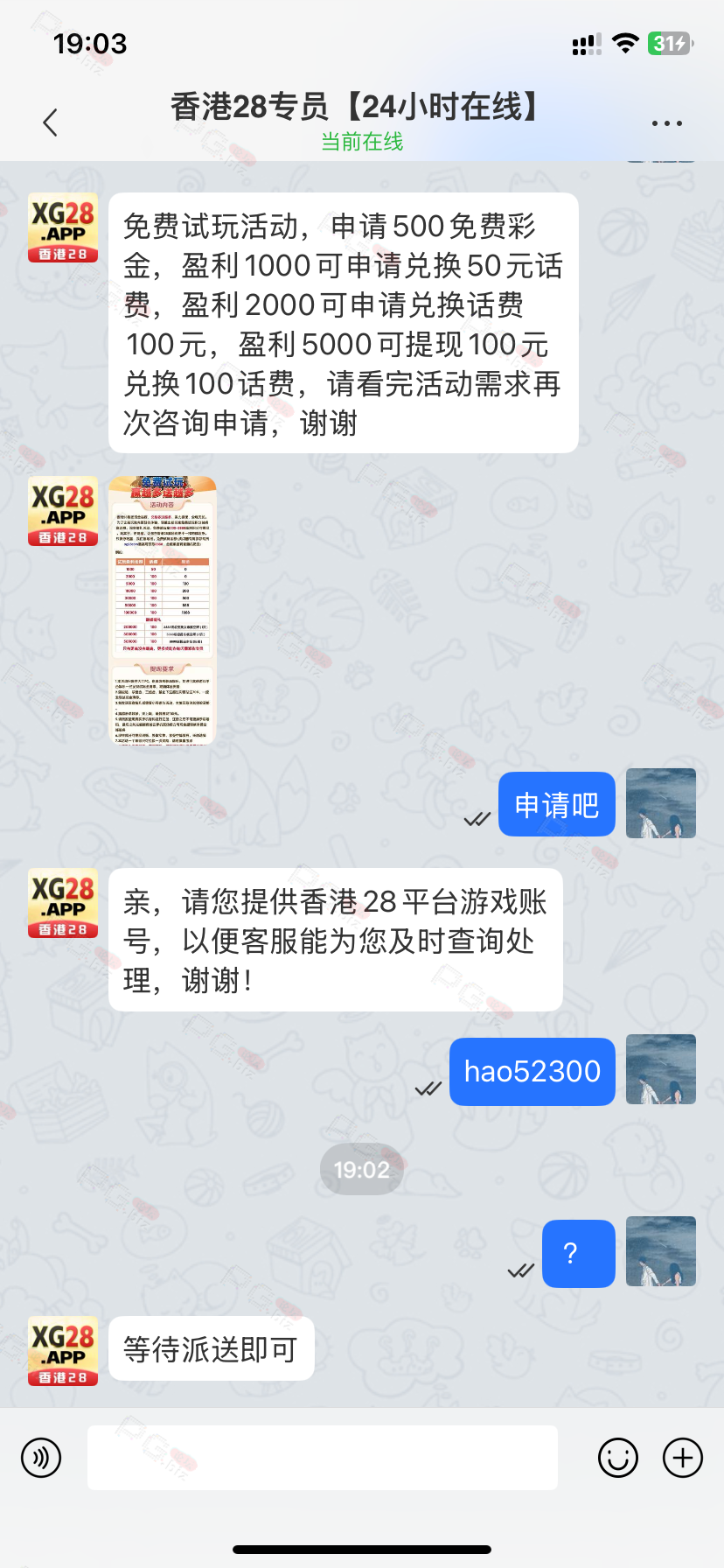Open my avatar next to hao52300 message
The image size is (724, 1568).
pyautogui.click(x=661, y=1069)
